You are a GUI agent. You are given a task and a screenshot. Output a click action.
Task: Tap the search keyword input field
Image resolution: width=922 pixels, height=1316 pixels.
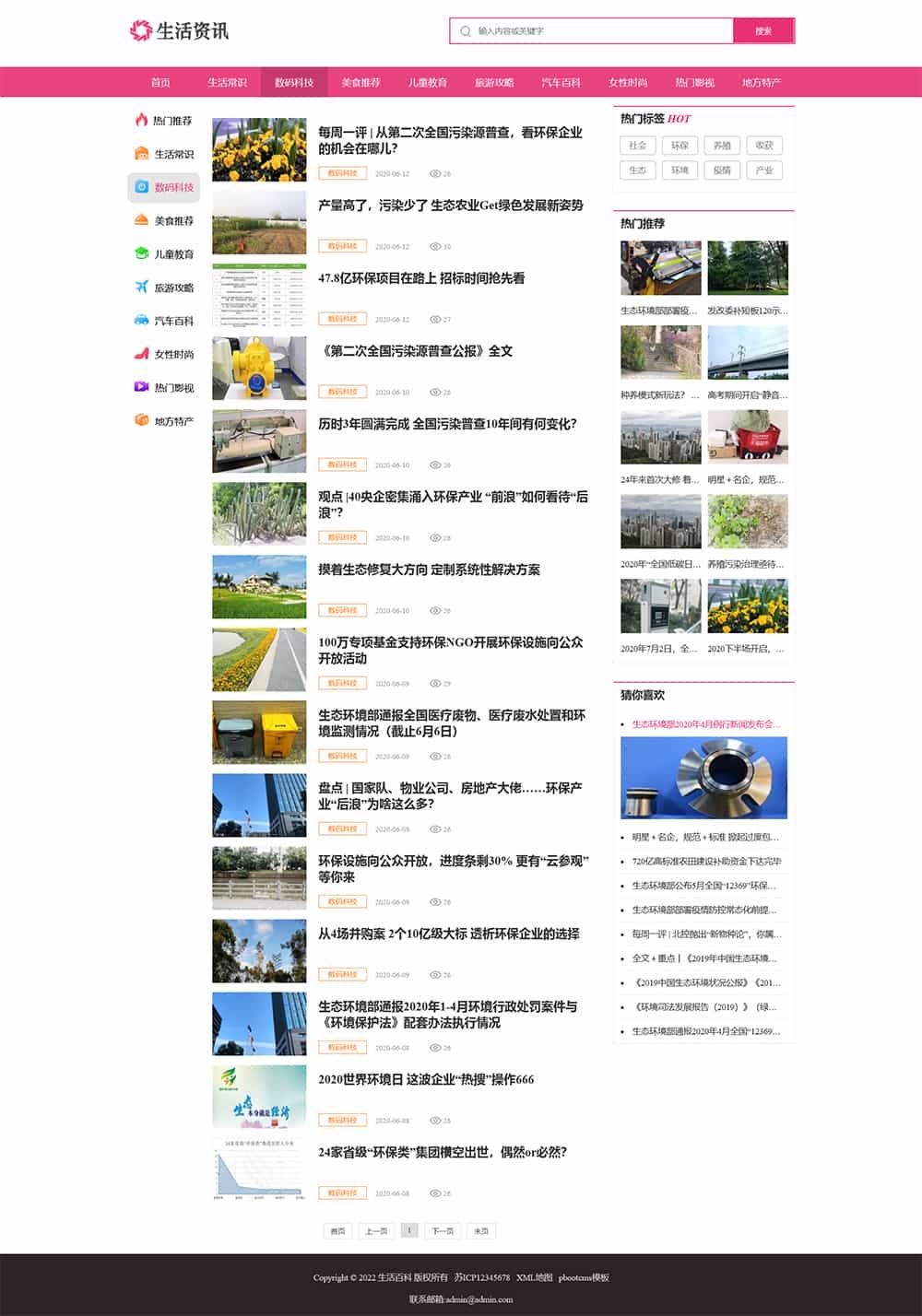599,31
